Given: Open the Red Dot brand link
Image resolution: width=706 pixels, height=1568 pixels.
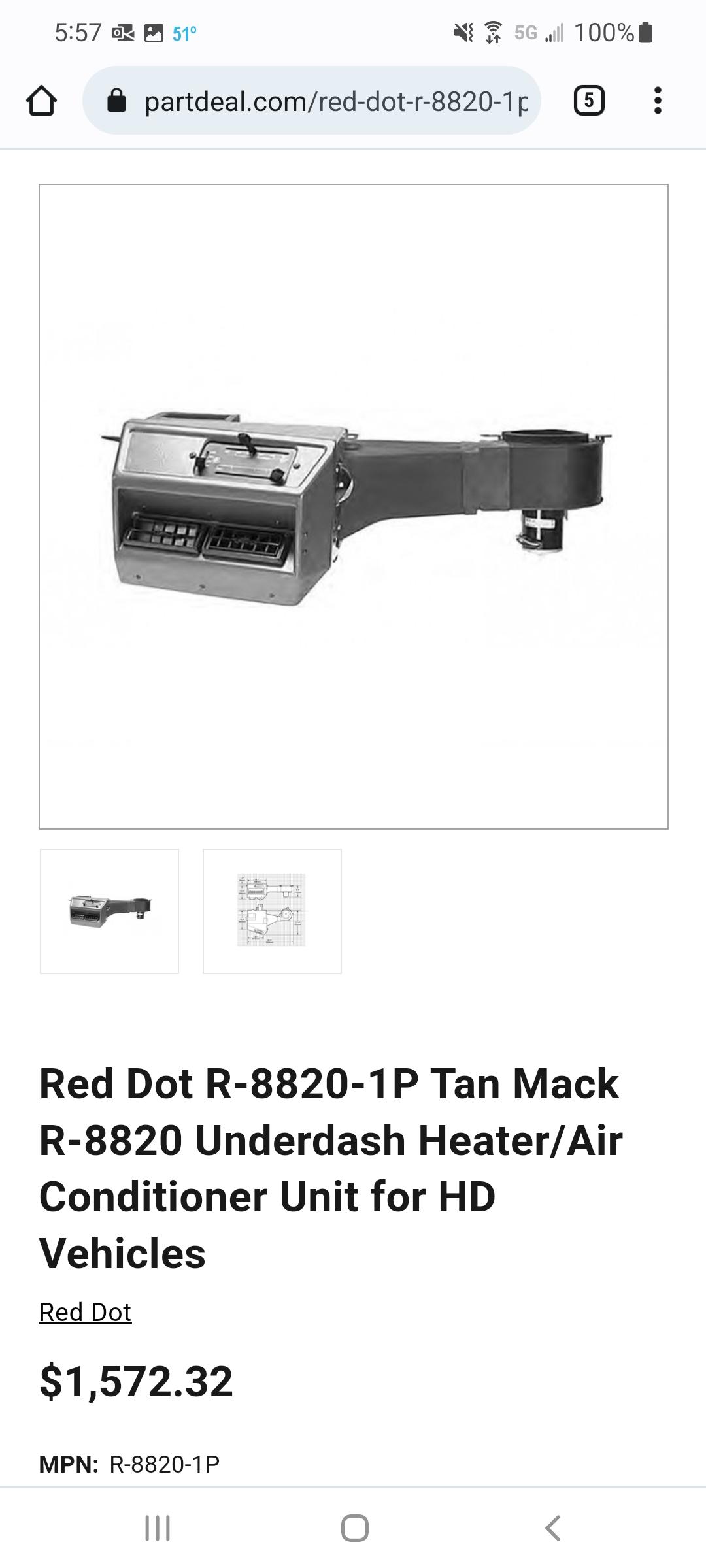Looking at the screenshot, I should coord(85,1312).
